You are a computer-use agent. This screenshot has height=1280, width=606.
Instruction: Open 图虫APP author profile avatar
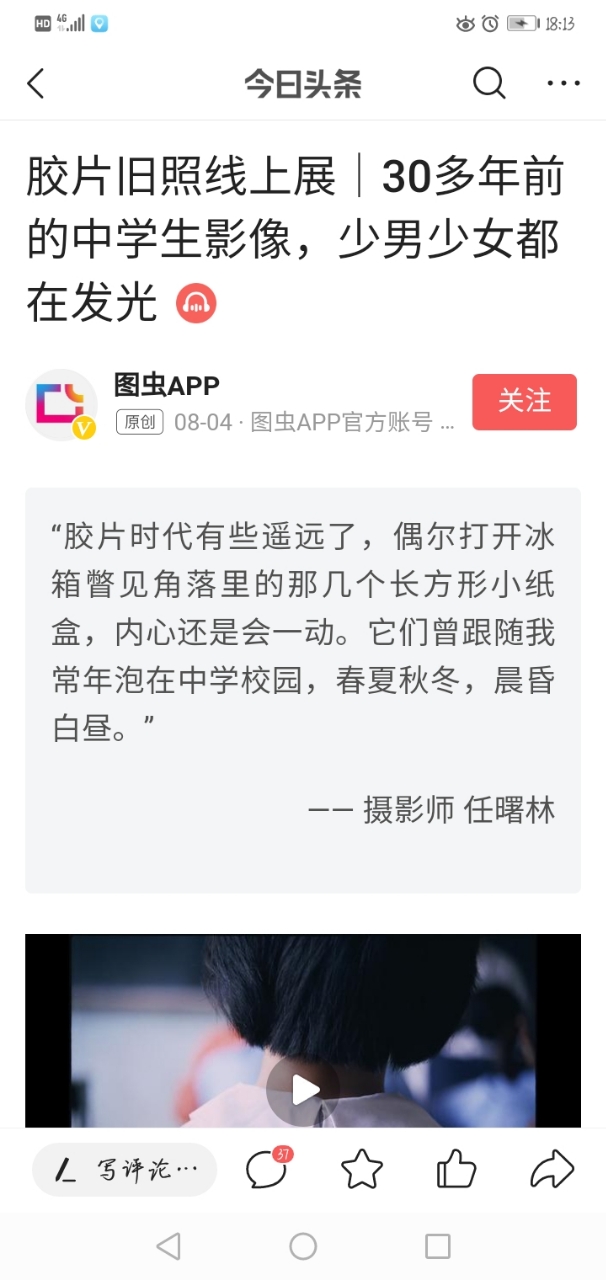click(x=60, y=404)
